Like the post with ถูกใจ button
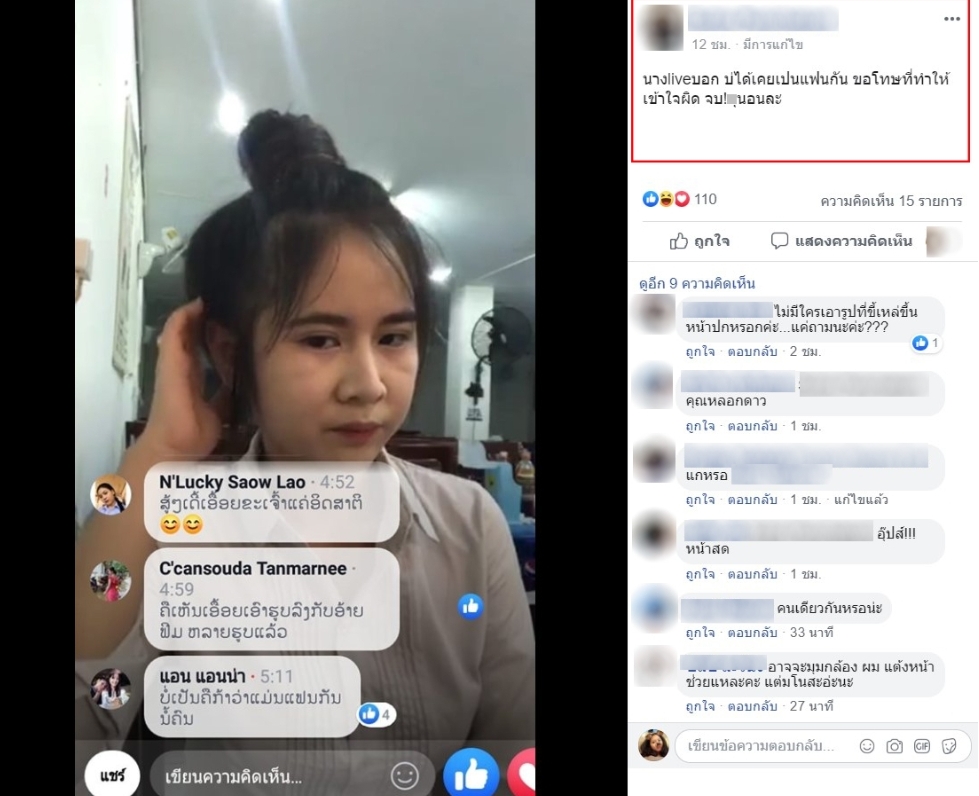 (x=700, y=241)
